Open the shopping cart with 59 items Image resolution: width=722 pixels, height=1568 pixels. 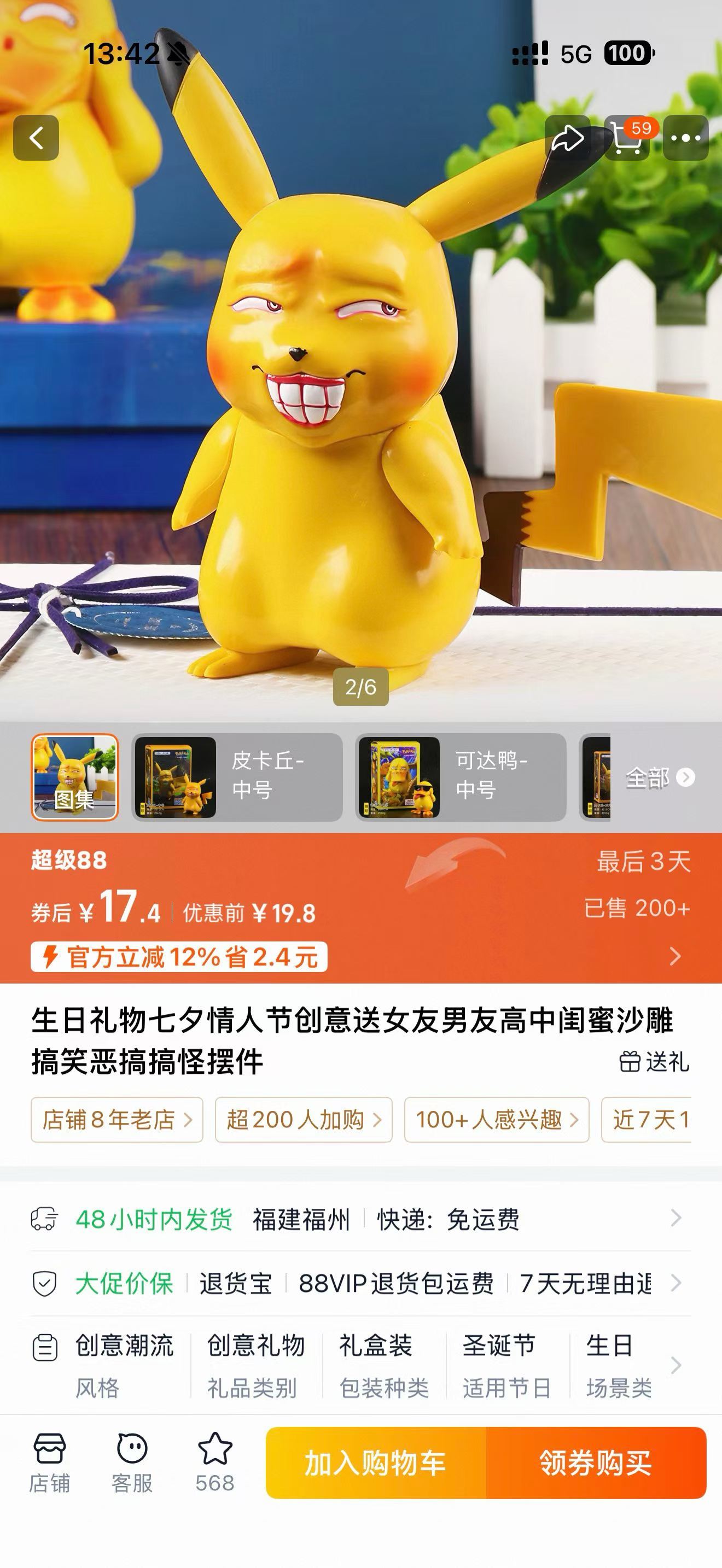(x=626, y=138)
